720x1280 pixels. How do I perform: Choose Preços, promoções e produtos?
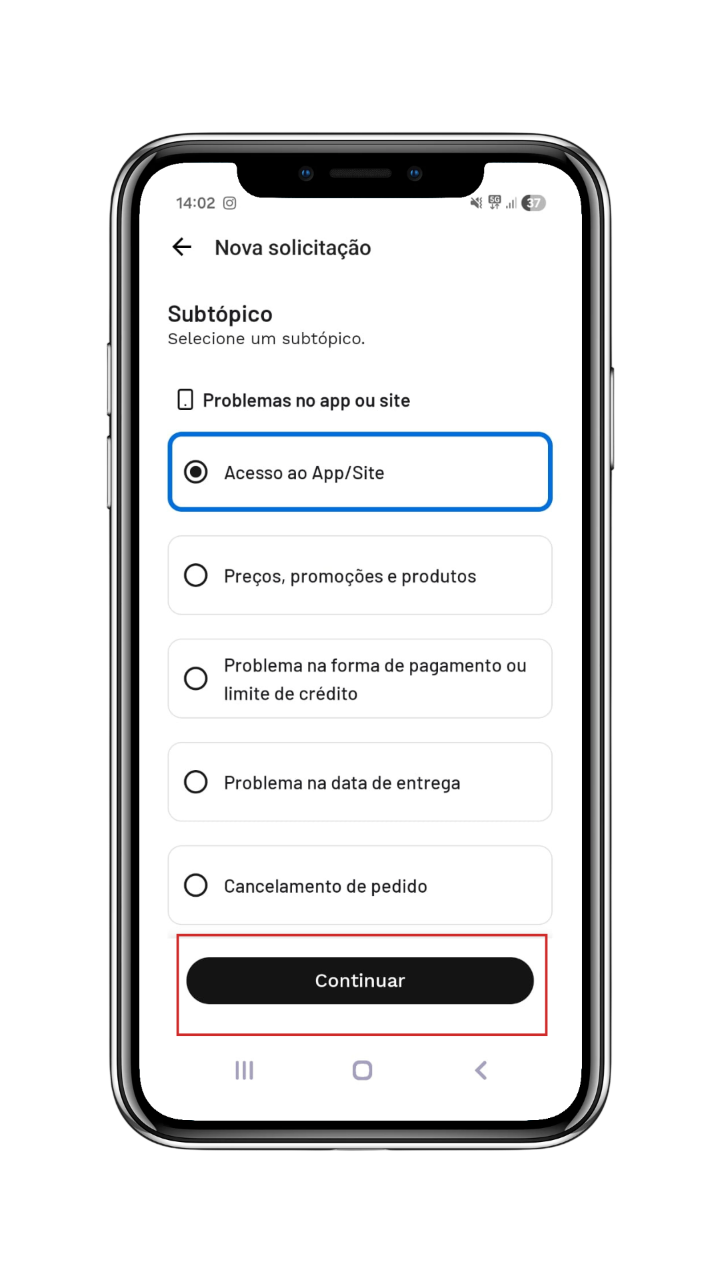coord(360,575)
